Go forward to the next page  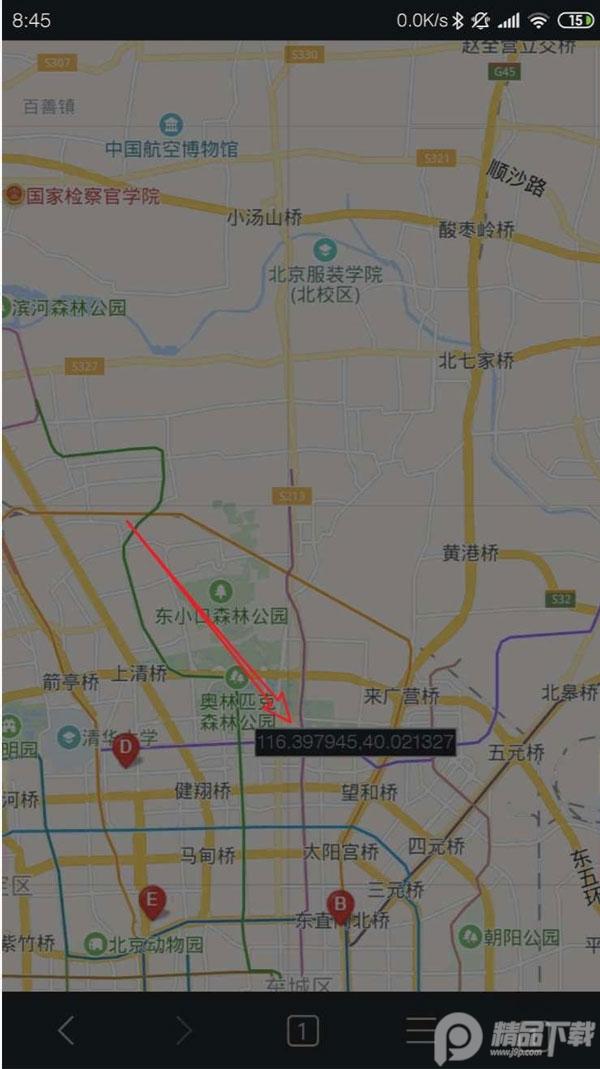click(183, 1030)
